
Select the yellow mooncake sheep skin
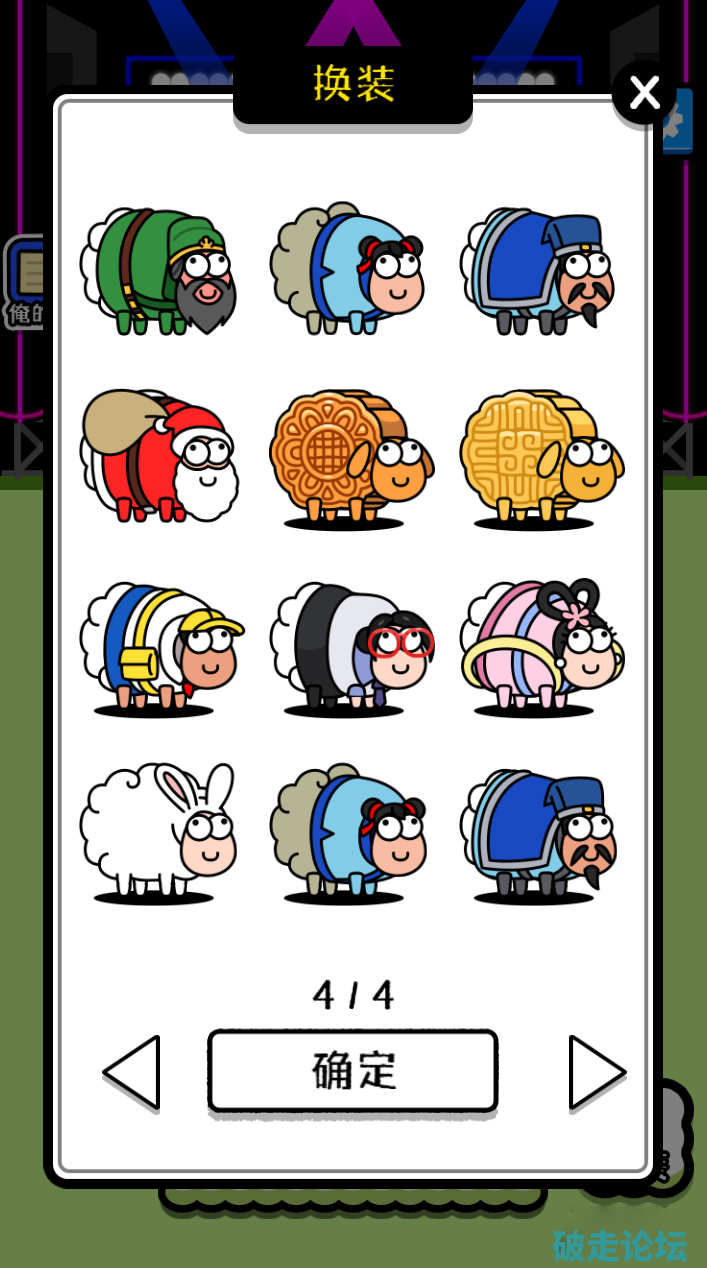coord(540,457)
